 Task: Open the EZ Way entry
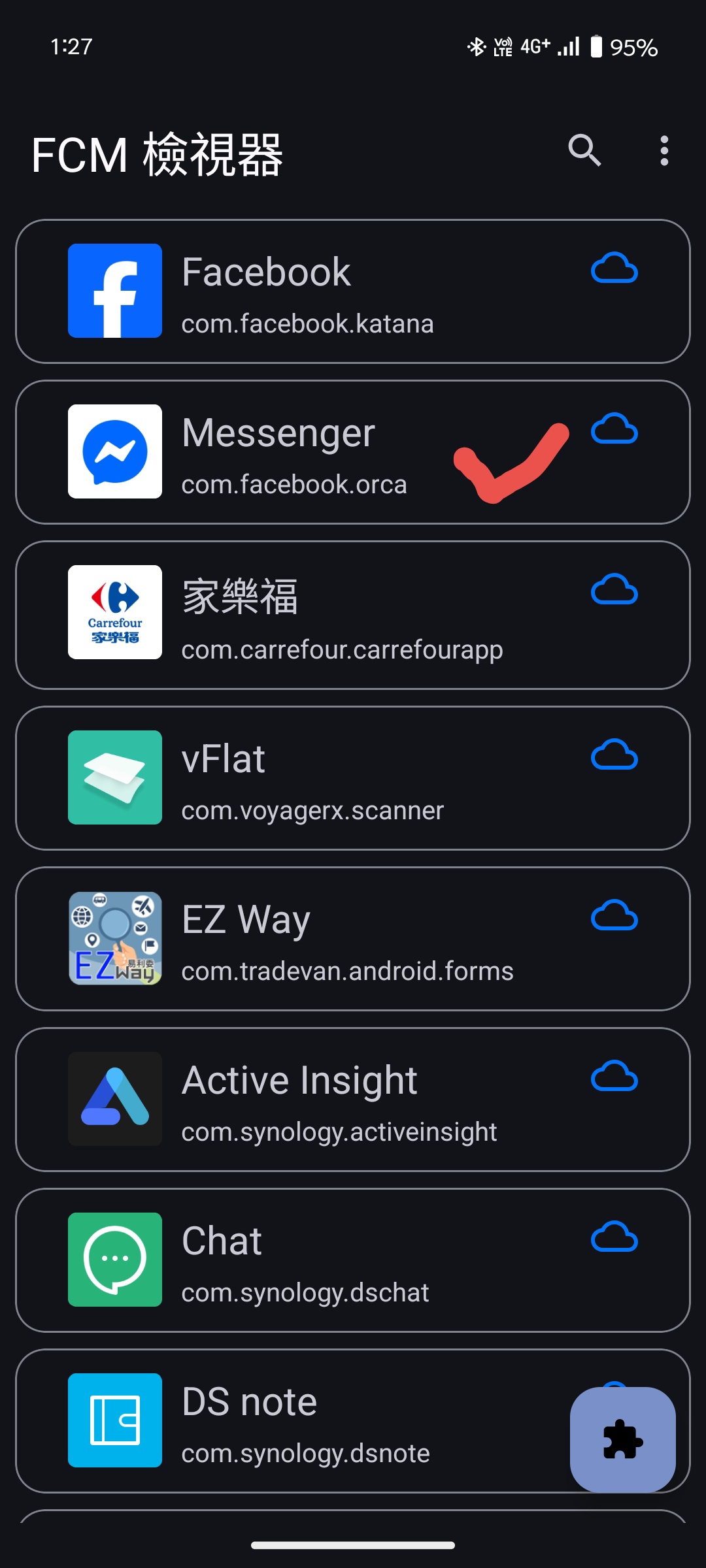(353, 939)
